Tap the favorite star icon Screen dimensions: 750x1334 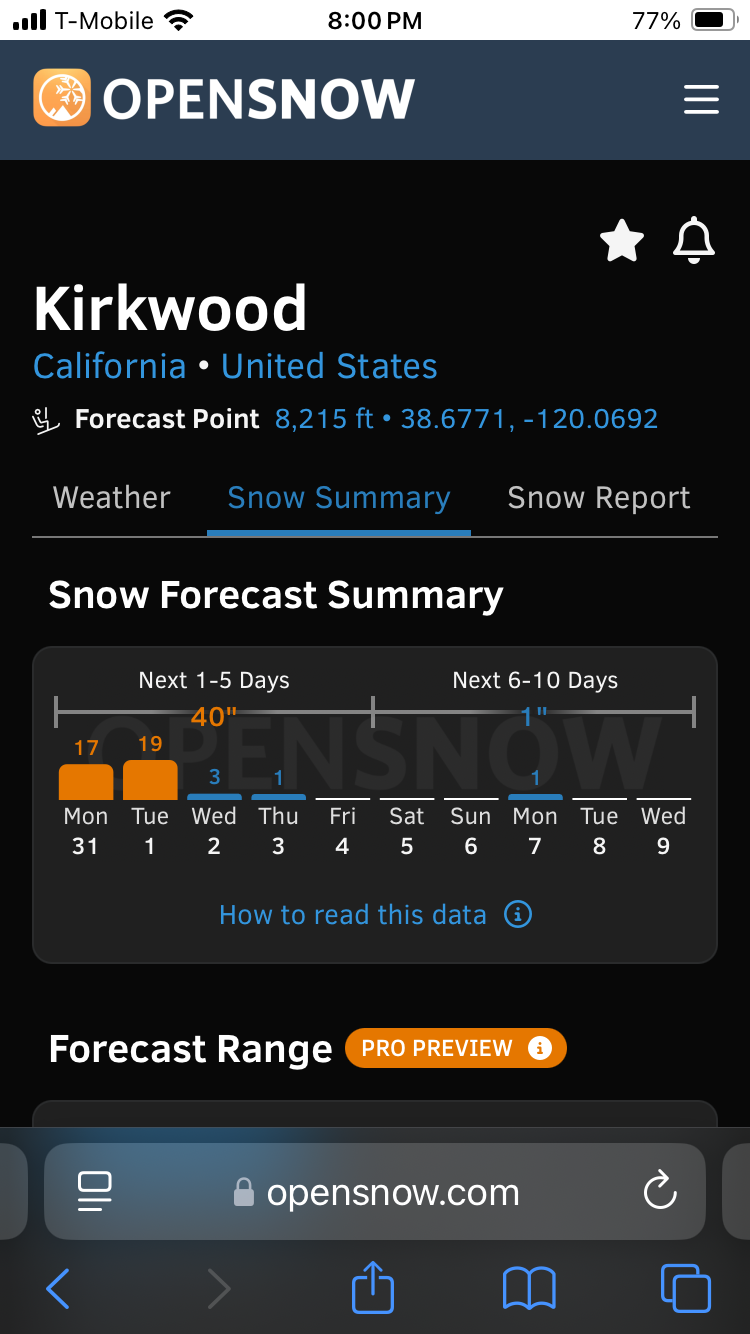(x=622, y=242)
